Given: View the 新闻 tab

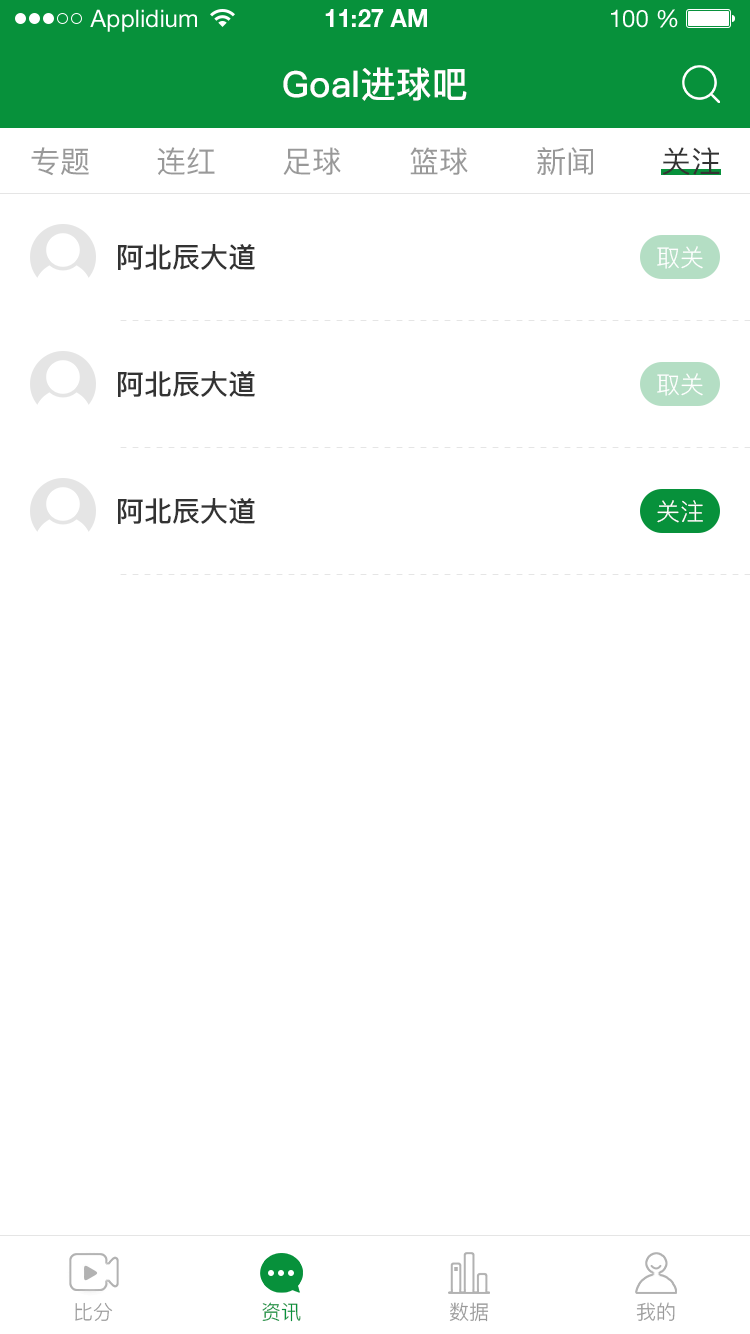Looking at the screenshot, I should [565, 161].
